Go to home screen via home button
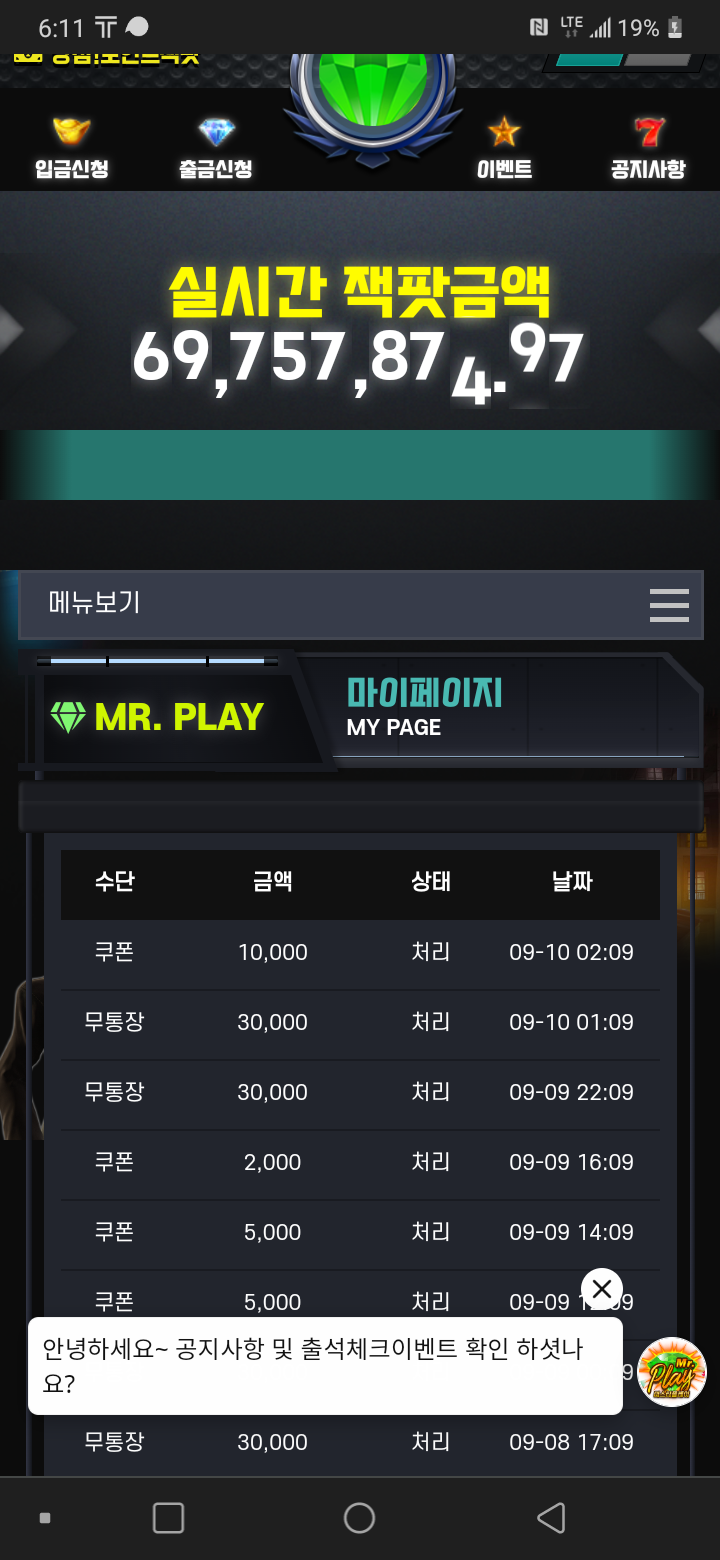Viewport: 720px width, 1560px height. (x=359, y=1517)
